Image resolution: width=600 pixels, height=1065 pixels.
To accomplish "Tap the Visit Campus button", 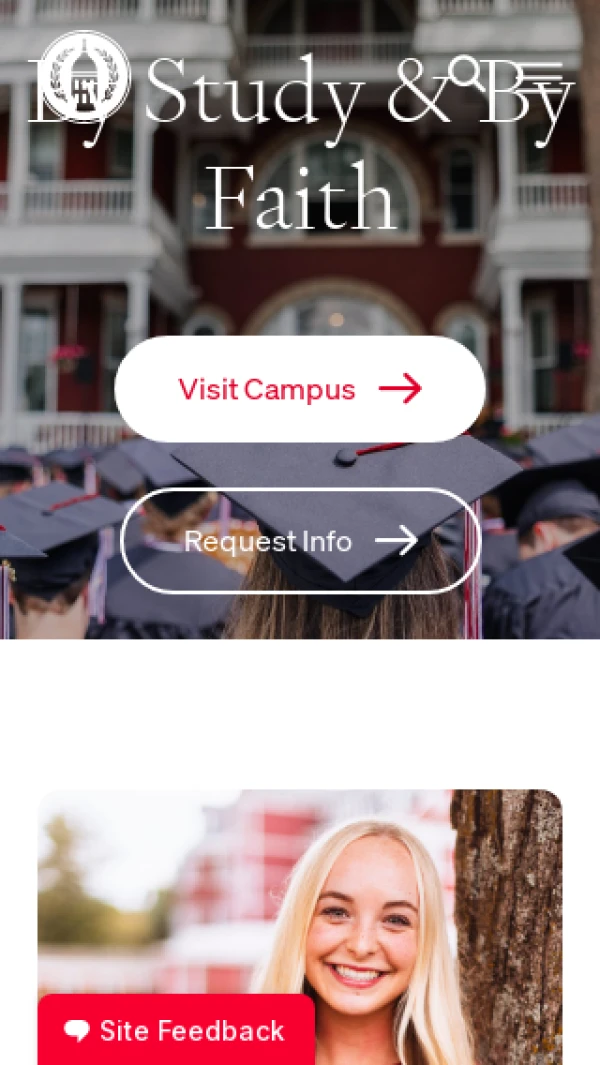I will pyautogui.click(x=300, y=389).
